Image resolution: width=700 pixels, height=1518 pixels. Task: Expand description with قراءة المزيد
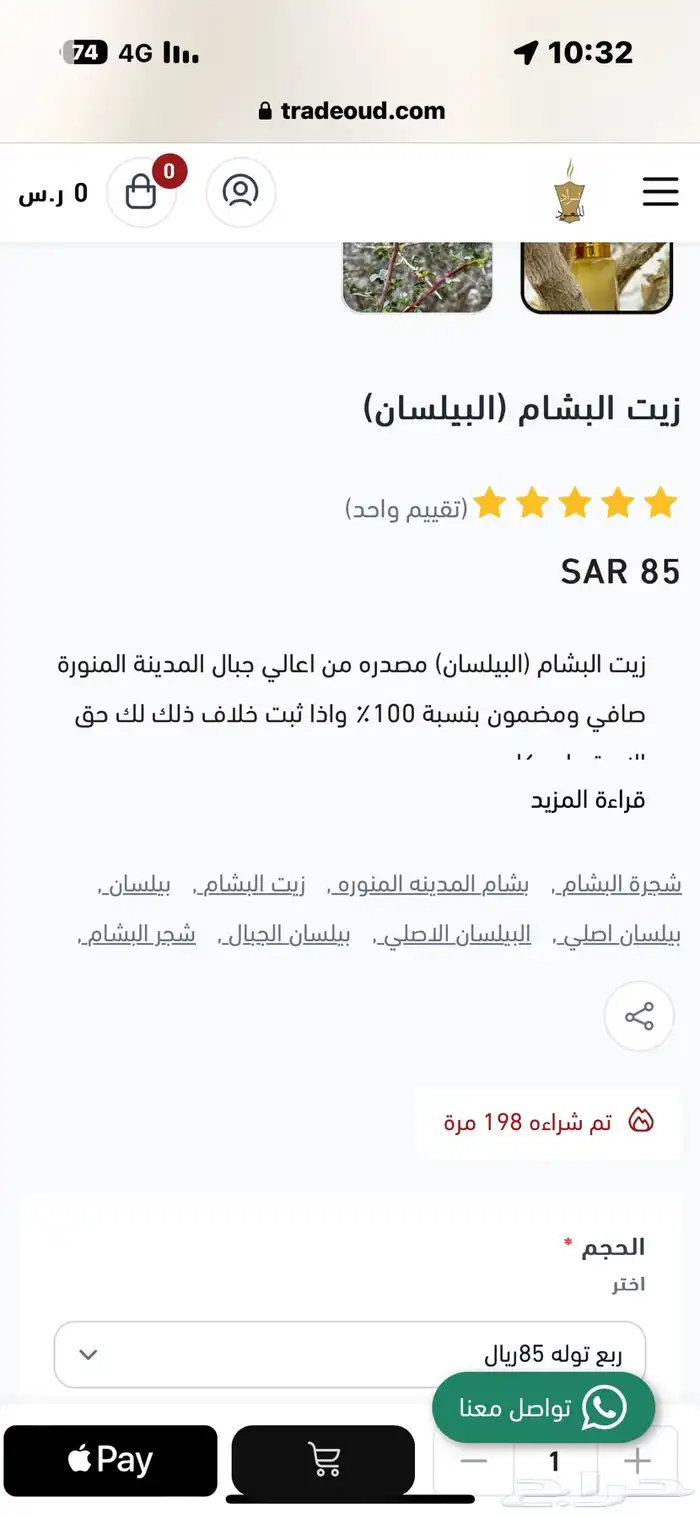click(587, 800)
